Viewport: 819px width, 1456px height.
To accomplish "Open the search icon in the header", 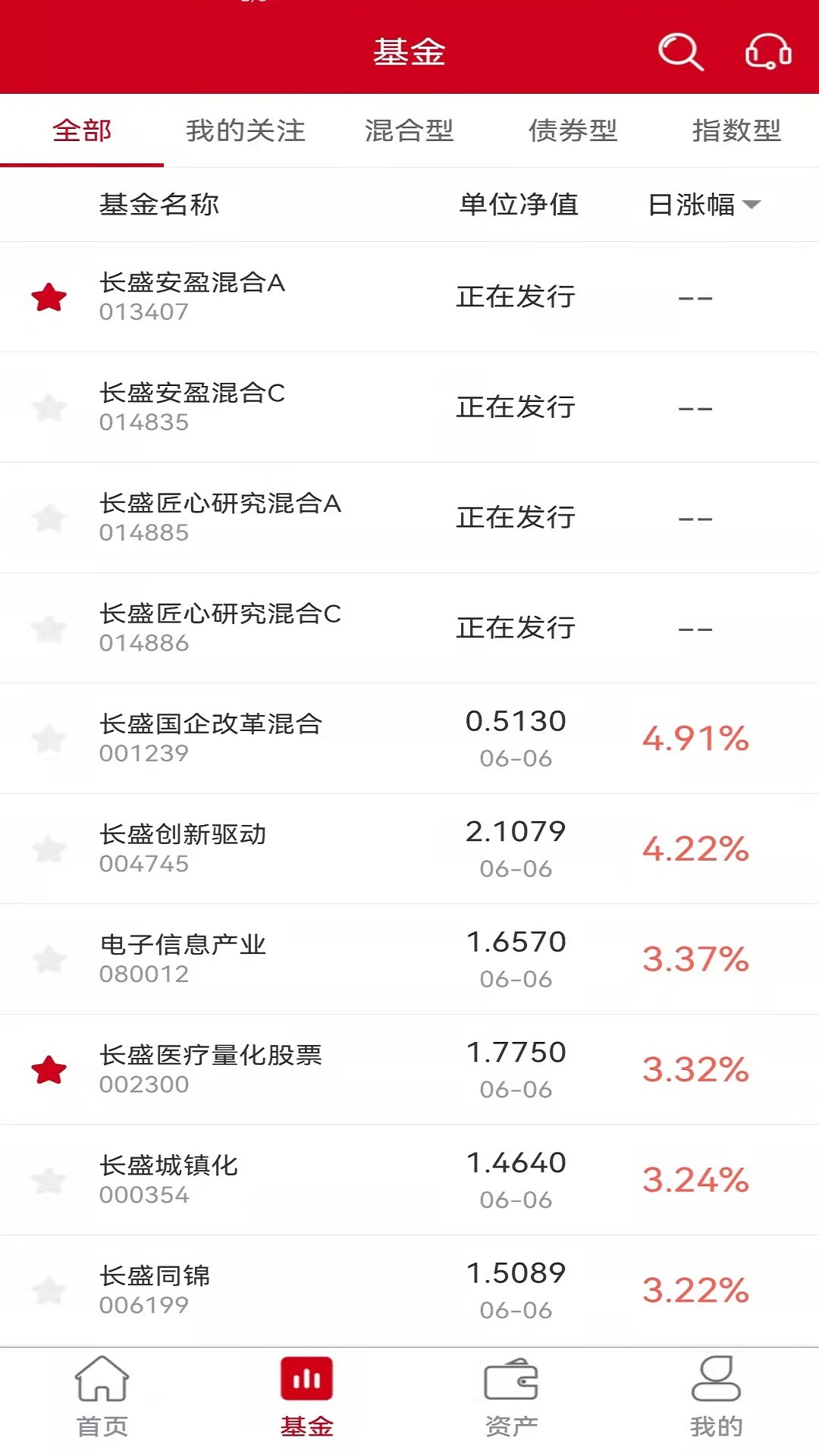I will click(x=680, y=52).
